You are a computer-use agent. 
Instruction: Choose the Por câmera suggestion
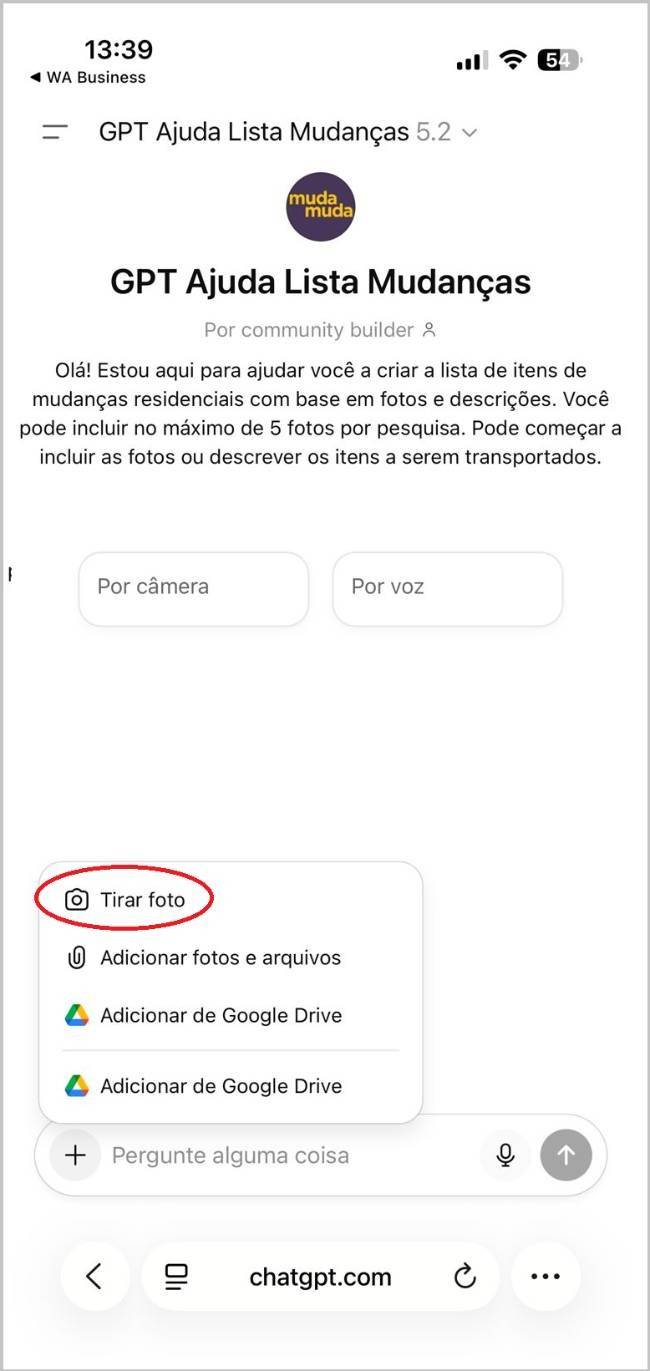pyautogui.click(x=193, y=587)
